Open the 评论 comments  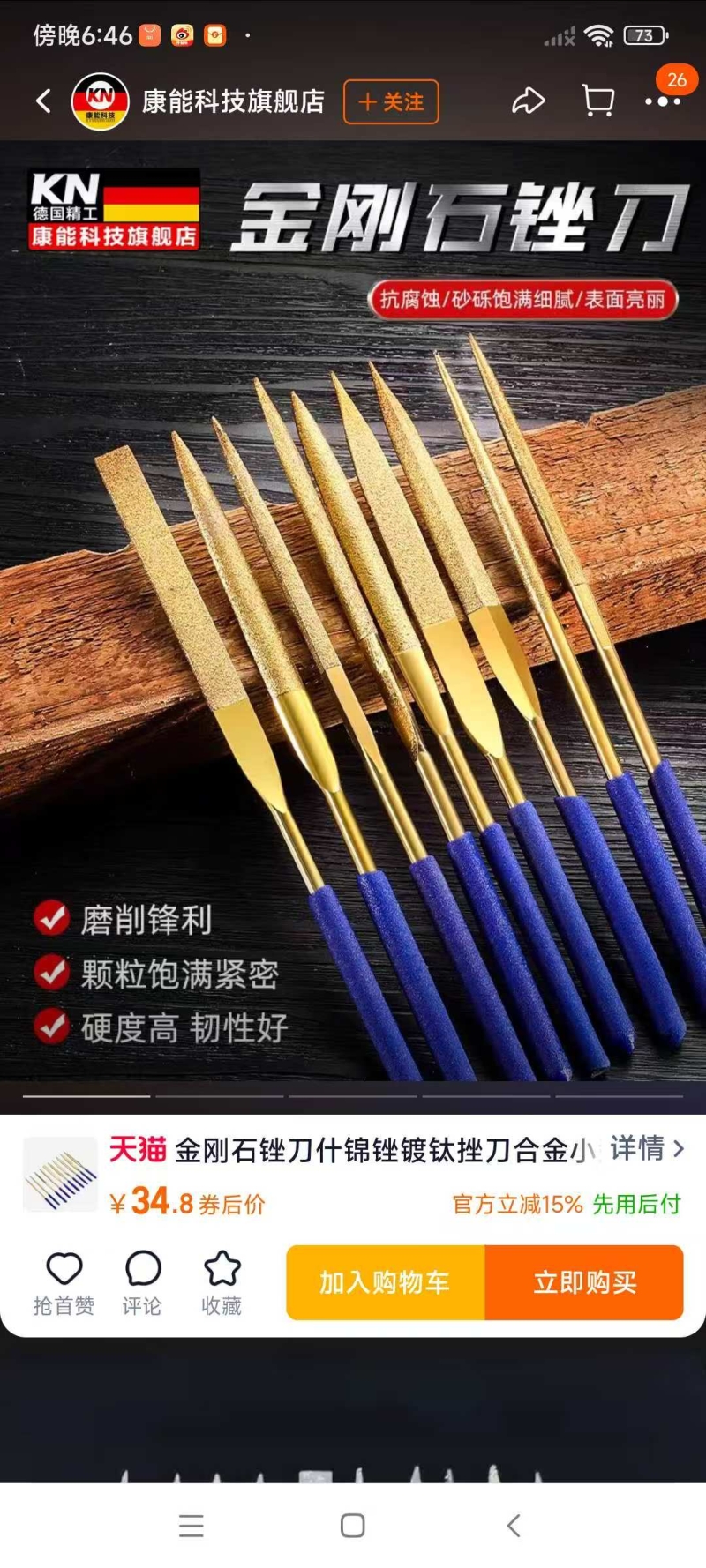(142, 1282)
